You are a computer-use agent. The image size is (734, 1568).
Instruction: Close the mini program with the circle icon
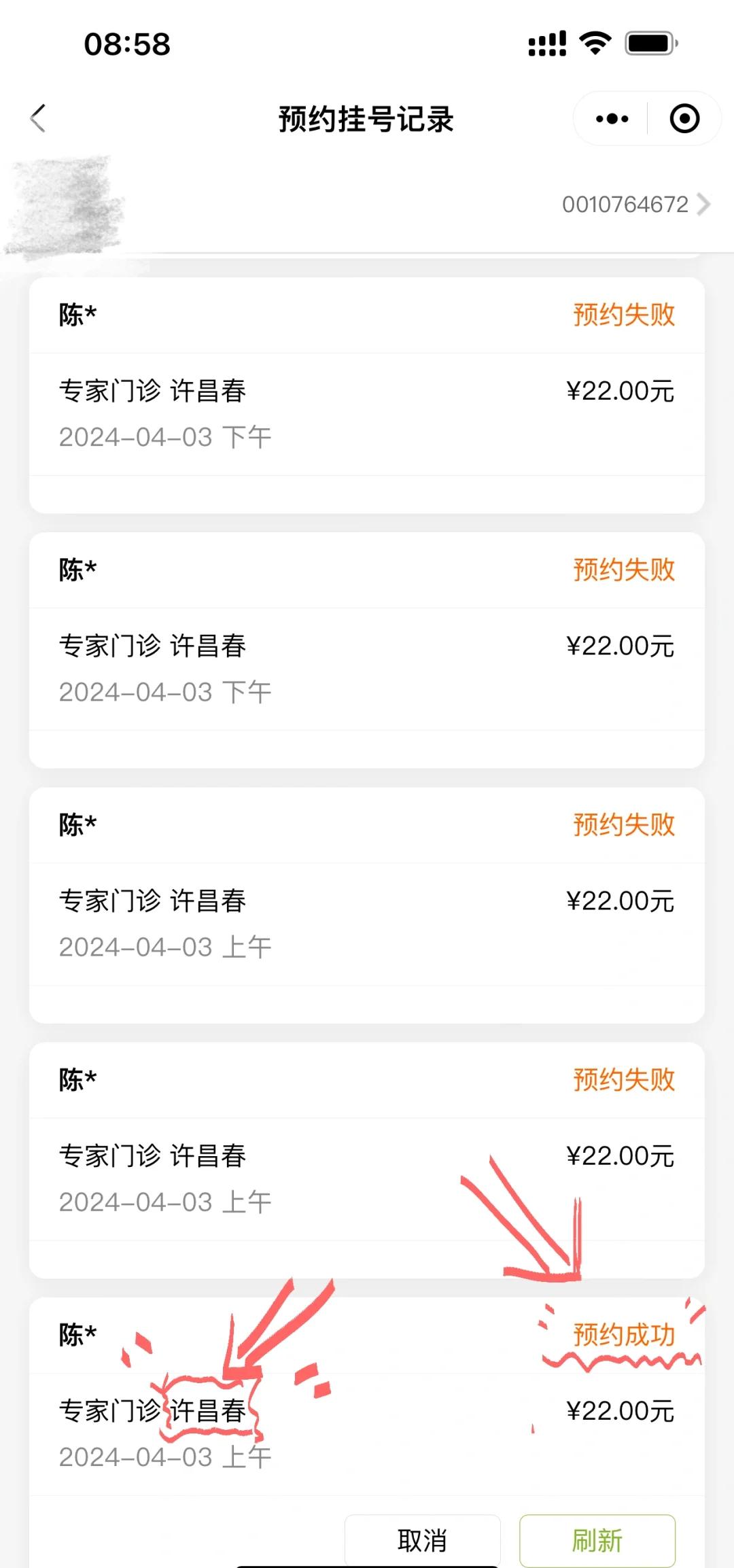pyautogui.click(x=684, y=119)
